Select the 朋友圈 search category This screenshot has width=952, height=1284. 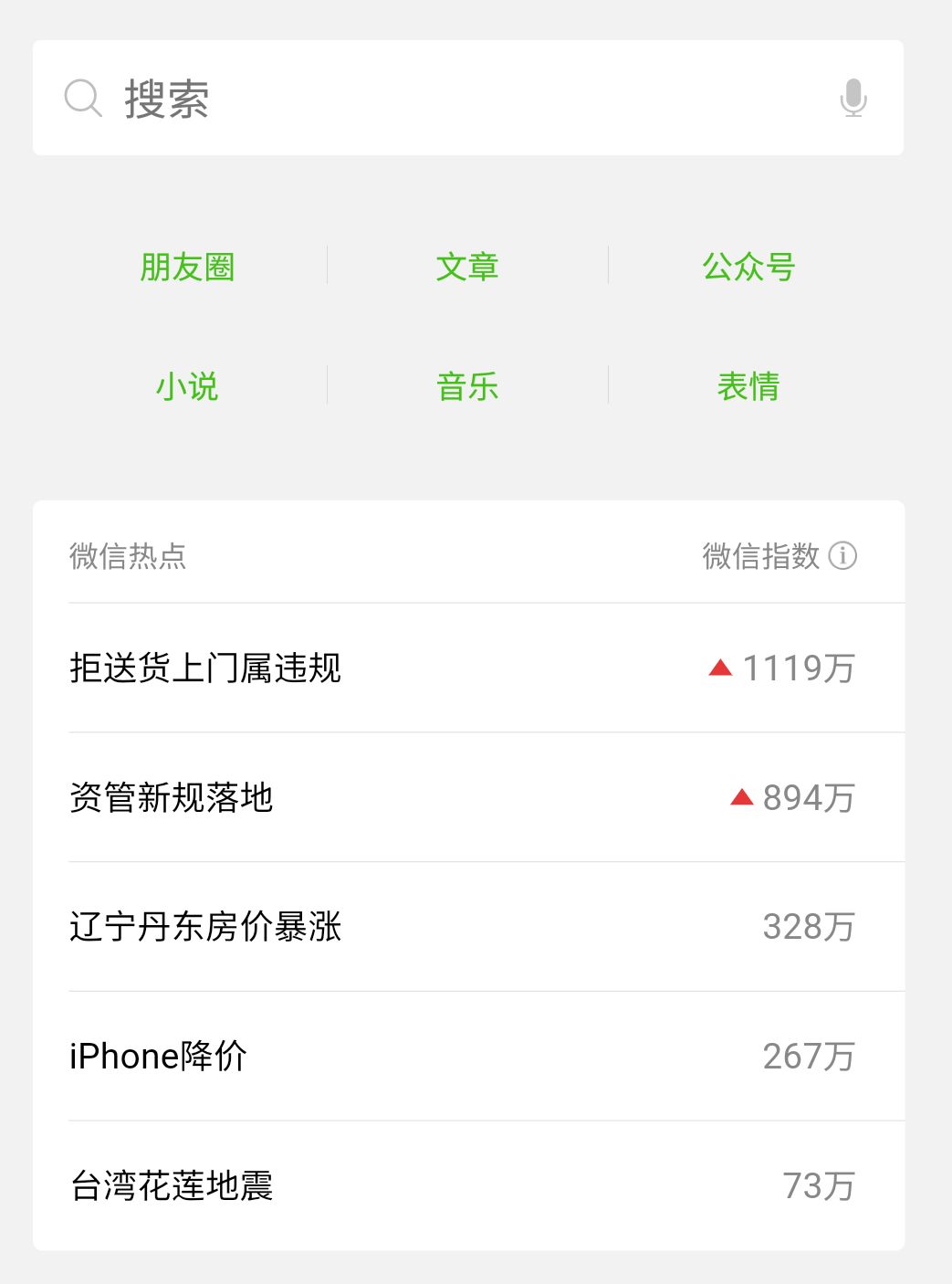point(187,267)
